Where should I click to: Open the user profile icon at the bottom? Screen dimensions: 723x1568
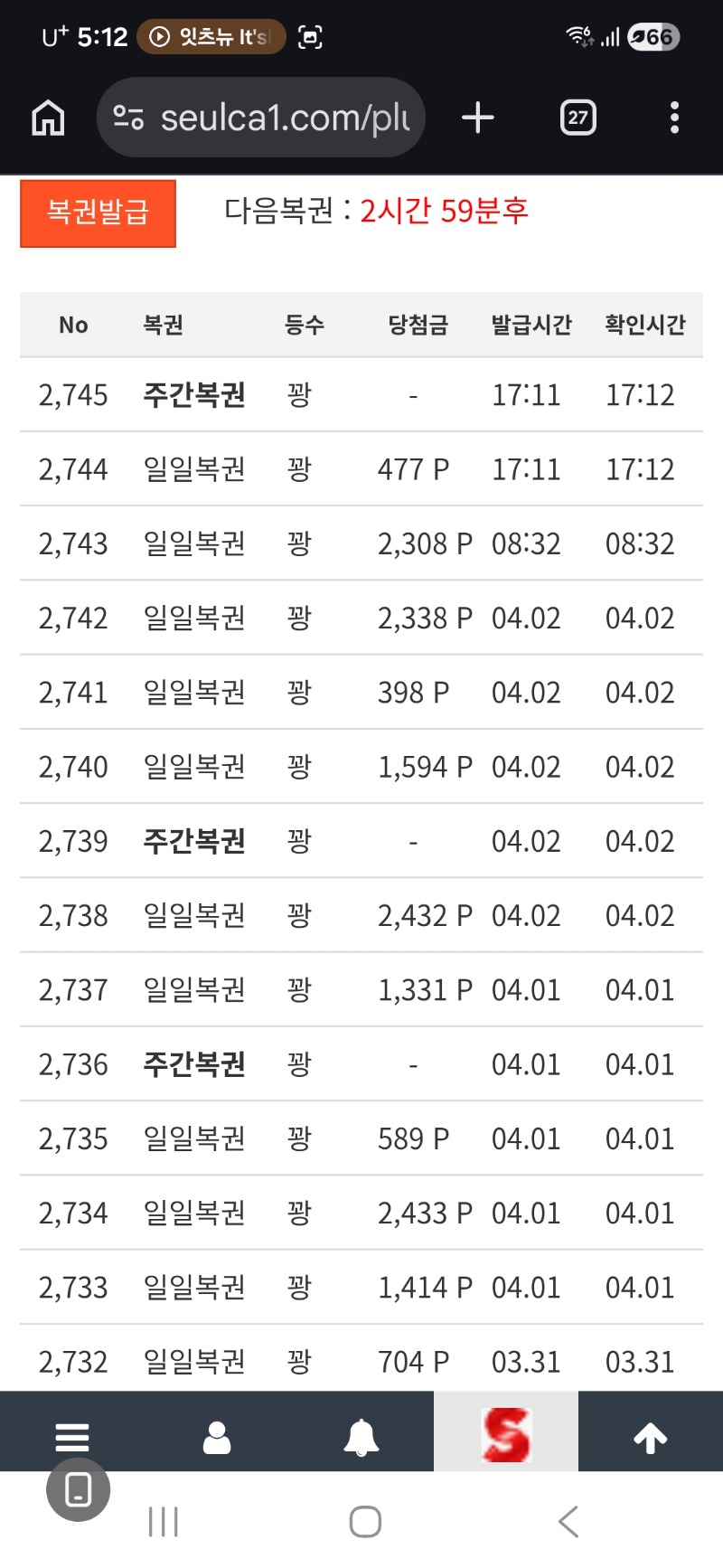click(x=217, y=1436)
